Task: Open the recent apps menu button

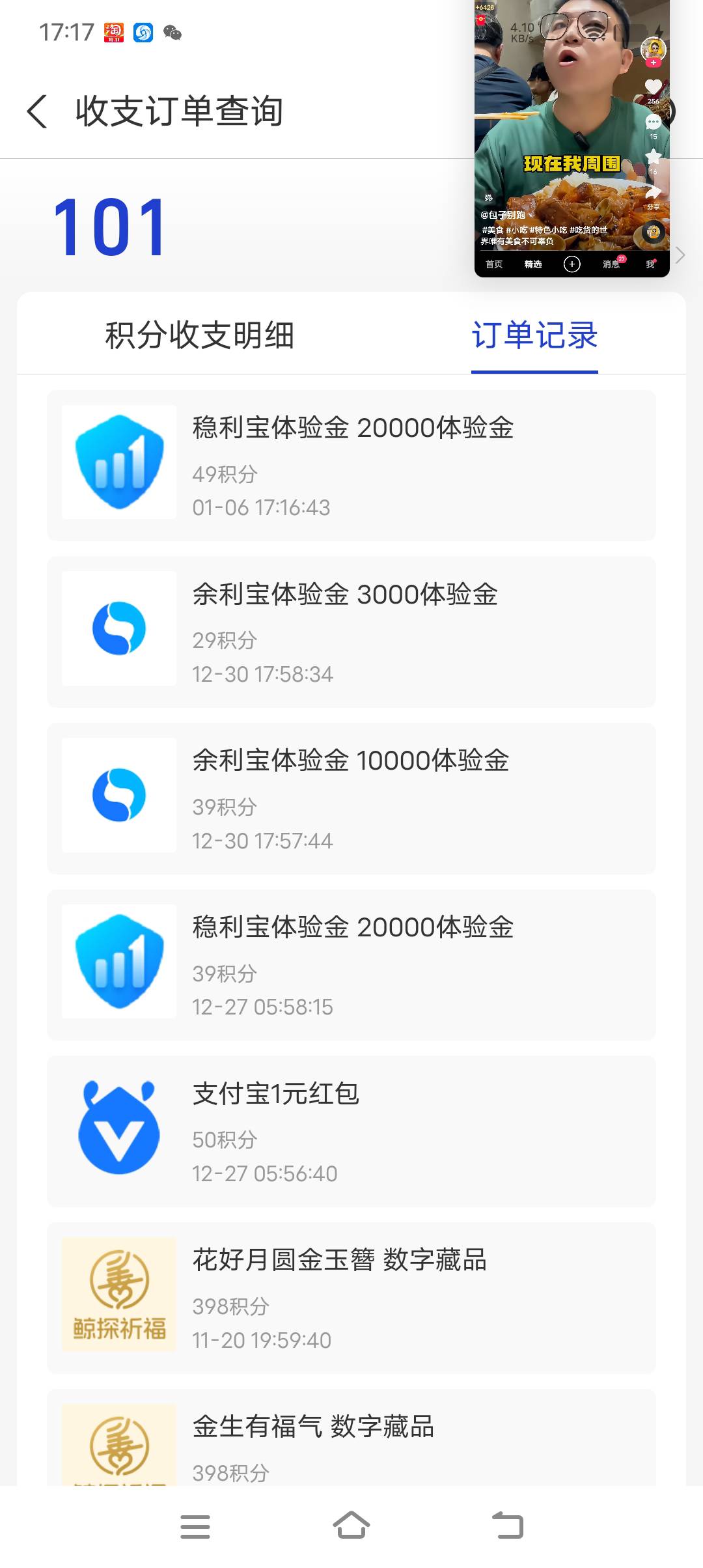Action: click(195, 1527)
